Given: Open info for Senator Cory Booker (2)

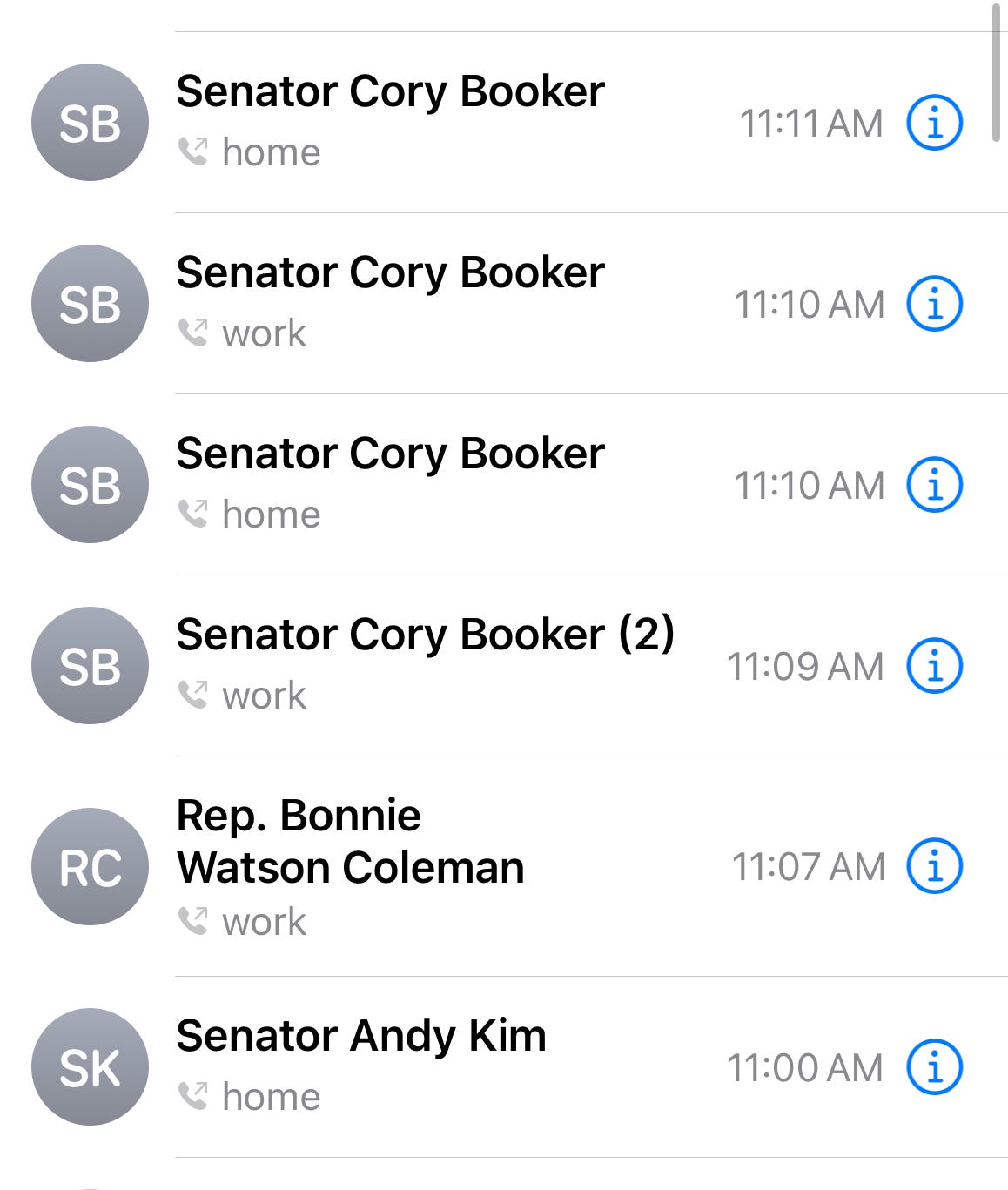Looking at the screenshot, I should [x=934, y=666].
